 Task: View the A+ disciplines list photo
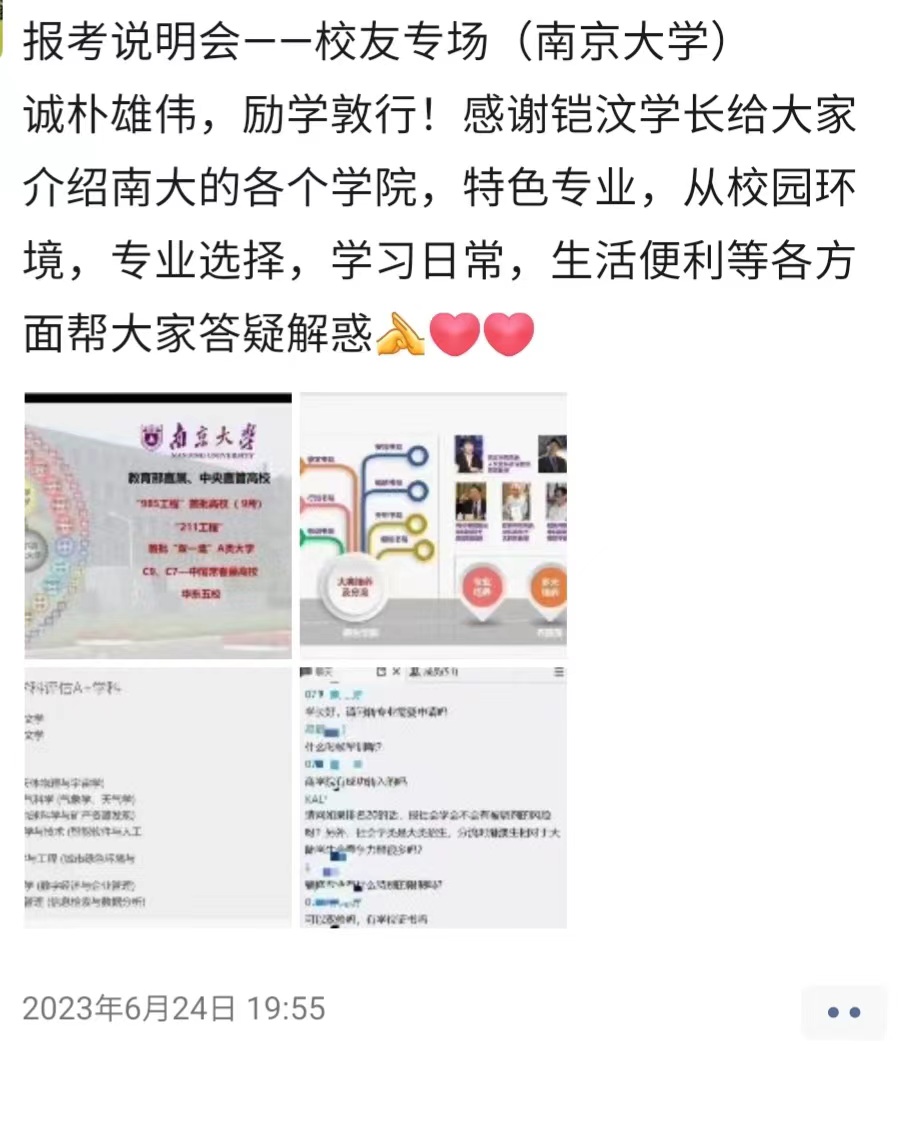(158, 797)
